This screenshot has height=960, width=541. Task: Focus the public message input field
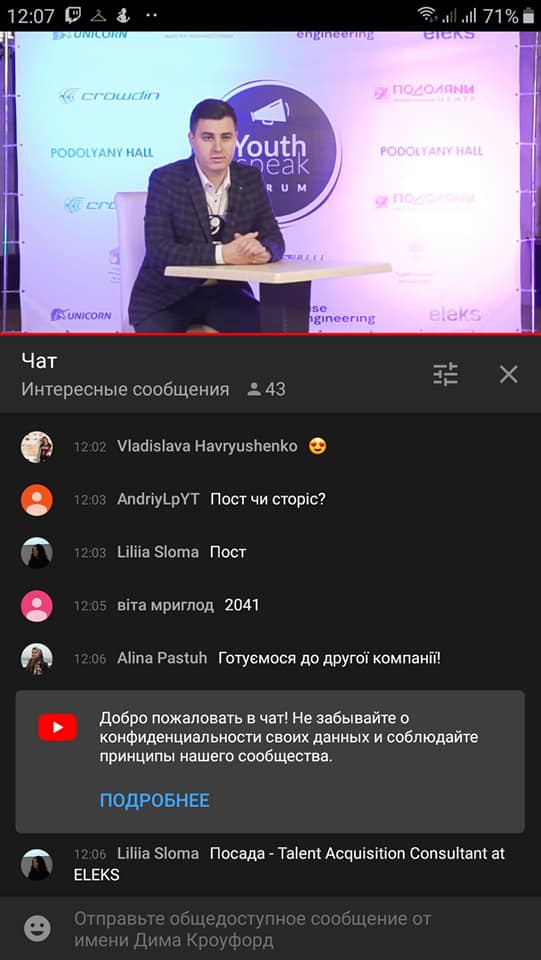(288, 928)
